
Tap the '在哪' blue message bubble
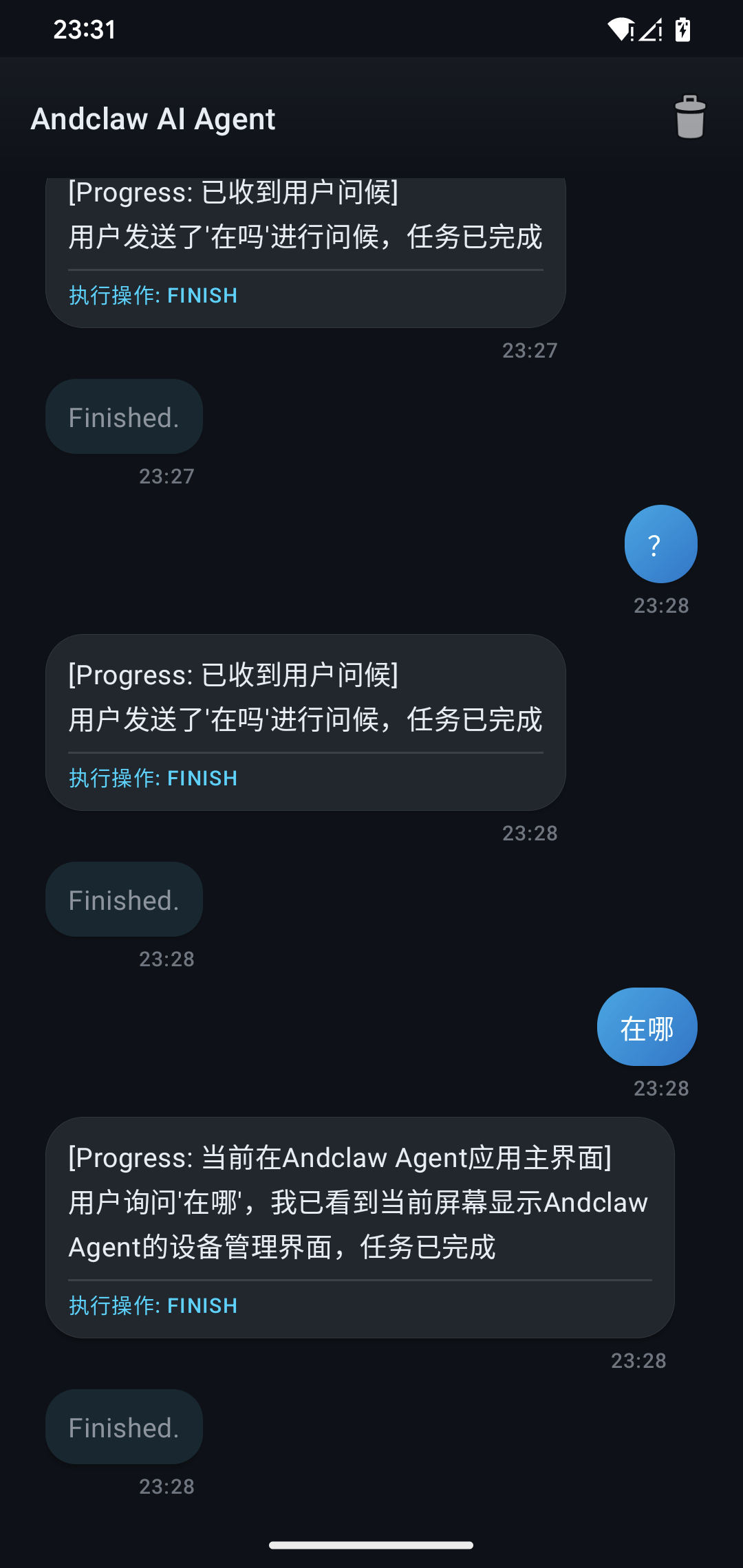coord(647,1026)
